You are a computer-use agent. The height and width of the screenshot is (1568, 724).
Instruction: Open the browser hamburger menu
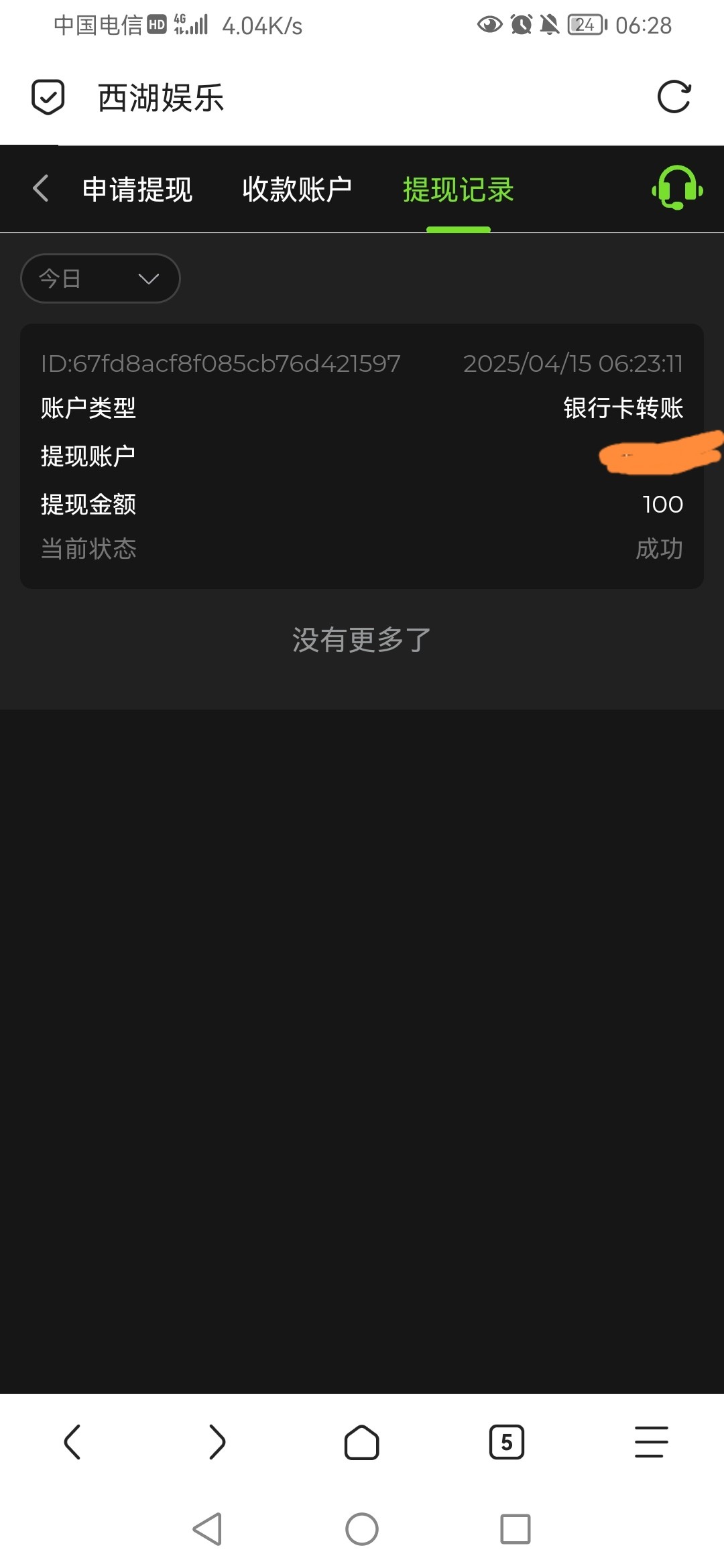652,1442
